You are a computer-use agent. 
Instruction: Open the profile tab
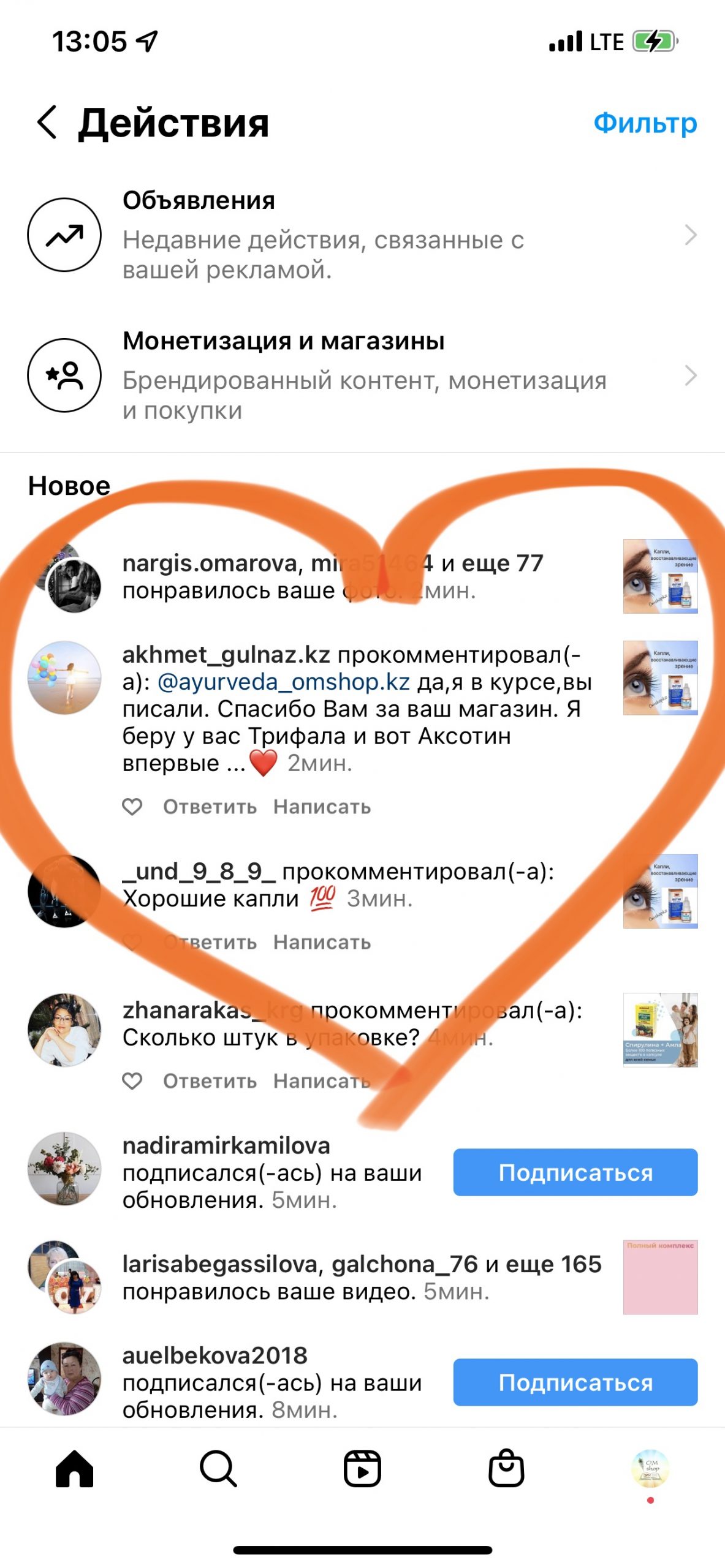pyautogui.click(x=650, y=1469)
